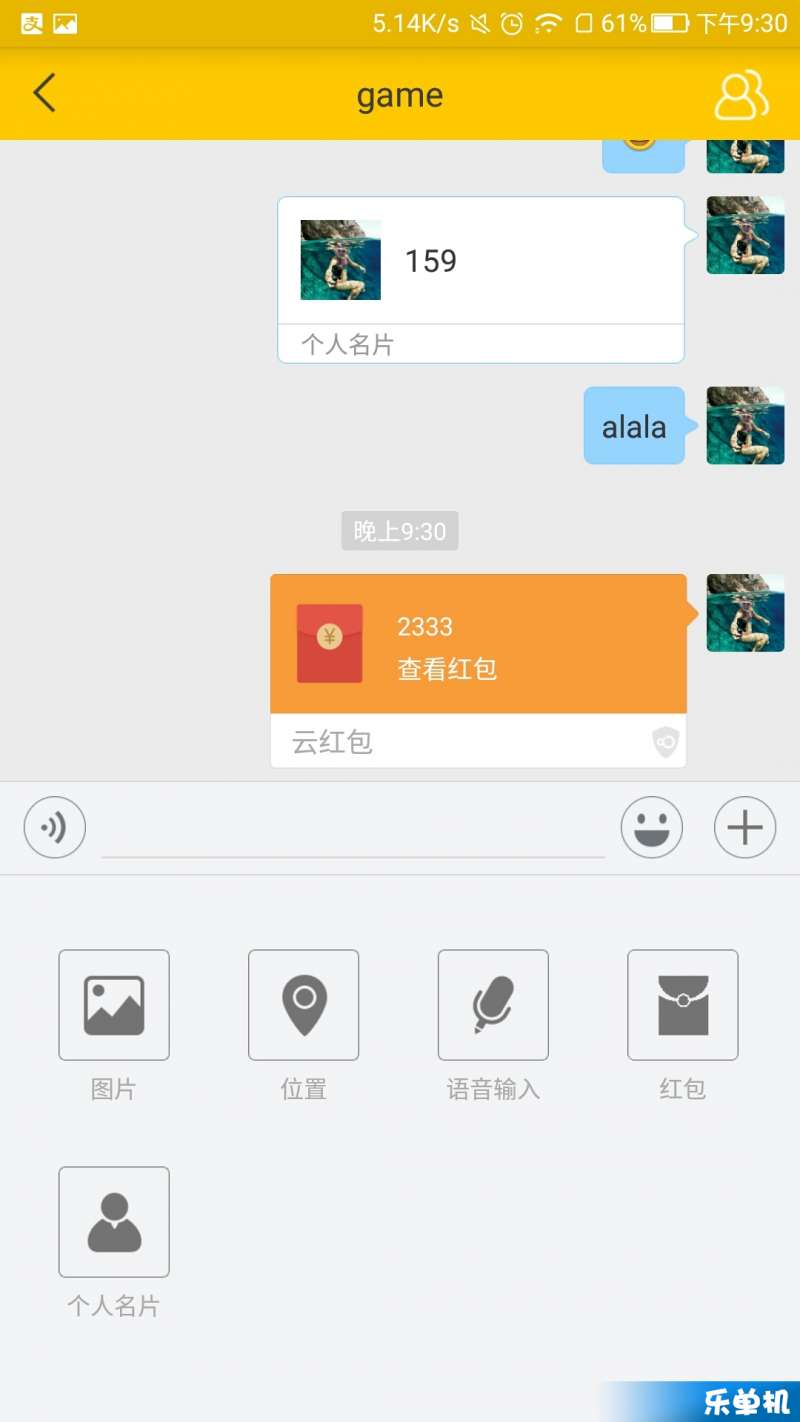Image resolution: width=800 pixels, height=1422 pixels.
Task: Open the emoji picker
Action: (x=651, y=828)
